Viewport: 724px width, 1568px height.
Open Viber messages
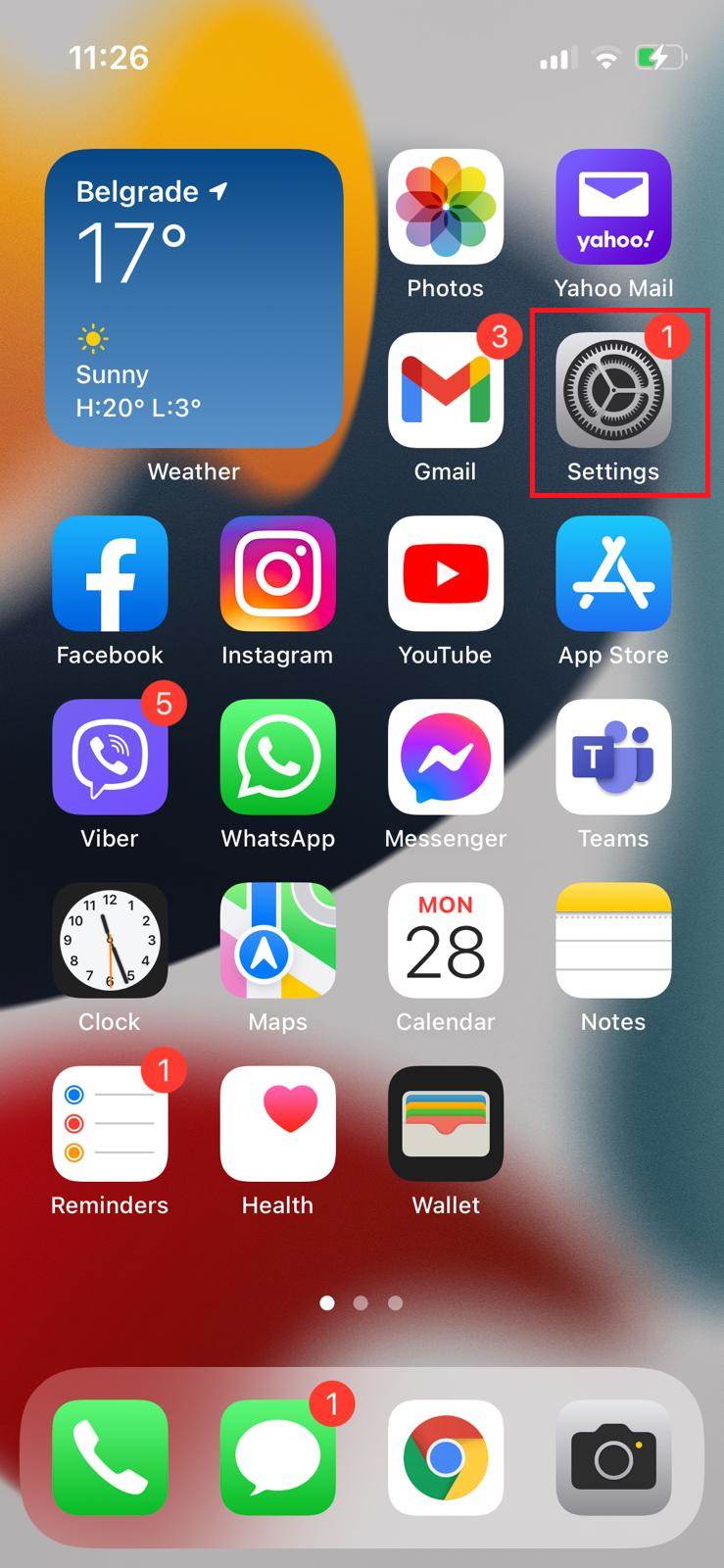click(x=110, y=757)
